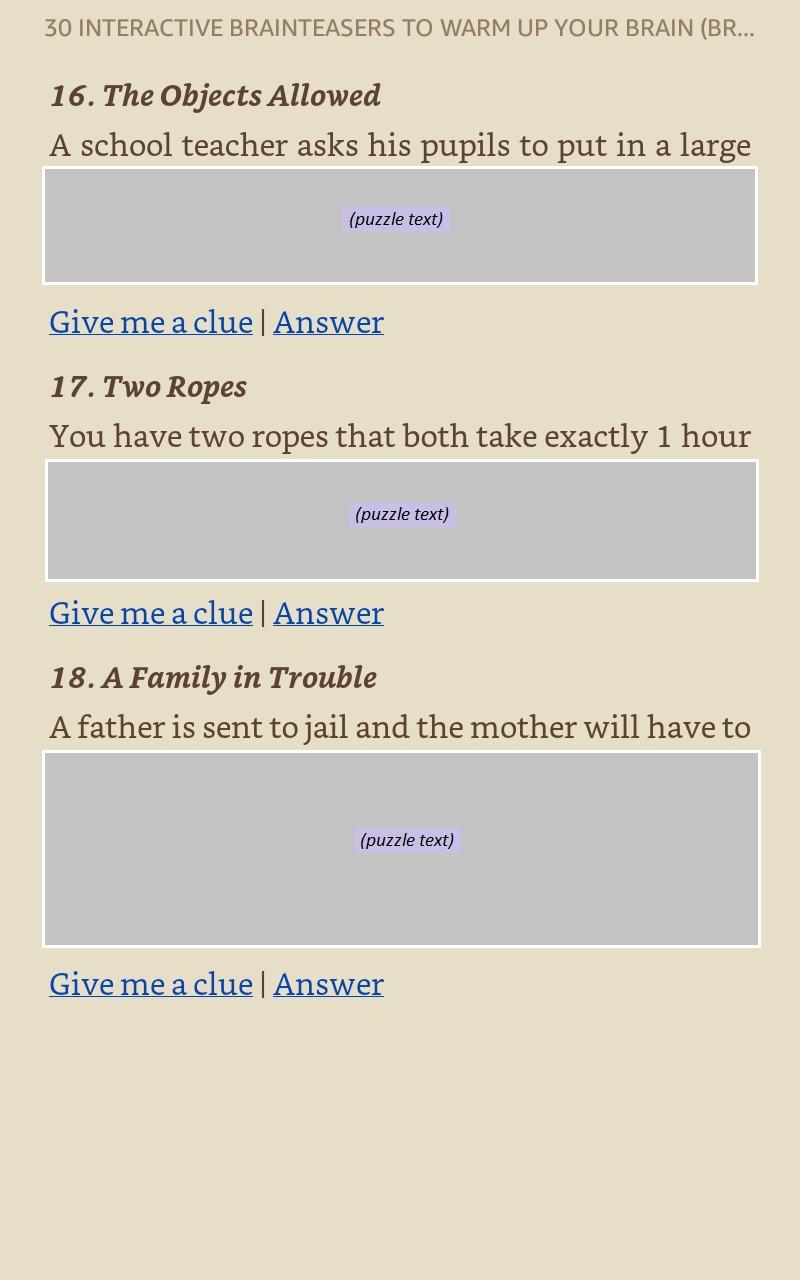This screenshot has width=800, height=1280.
Task: Click the page title about 30 interactive brainteasers
Action: pyautogui.click(x=398, y=28)
